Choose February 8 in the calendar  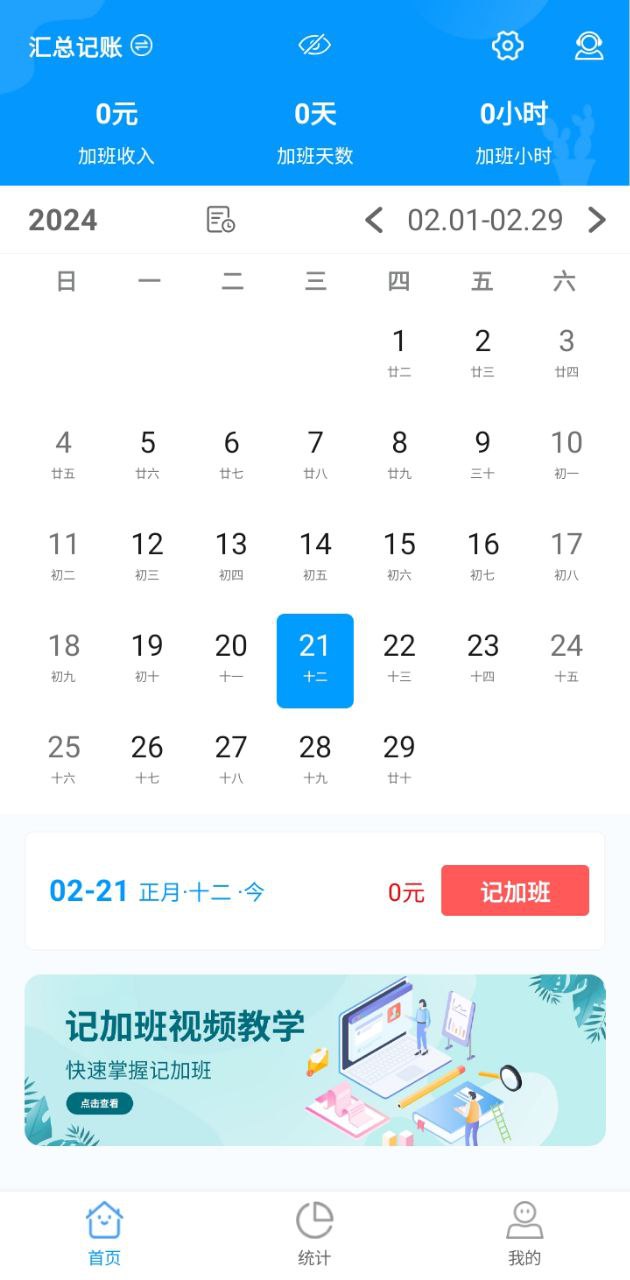(x=399, y=453)
